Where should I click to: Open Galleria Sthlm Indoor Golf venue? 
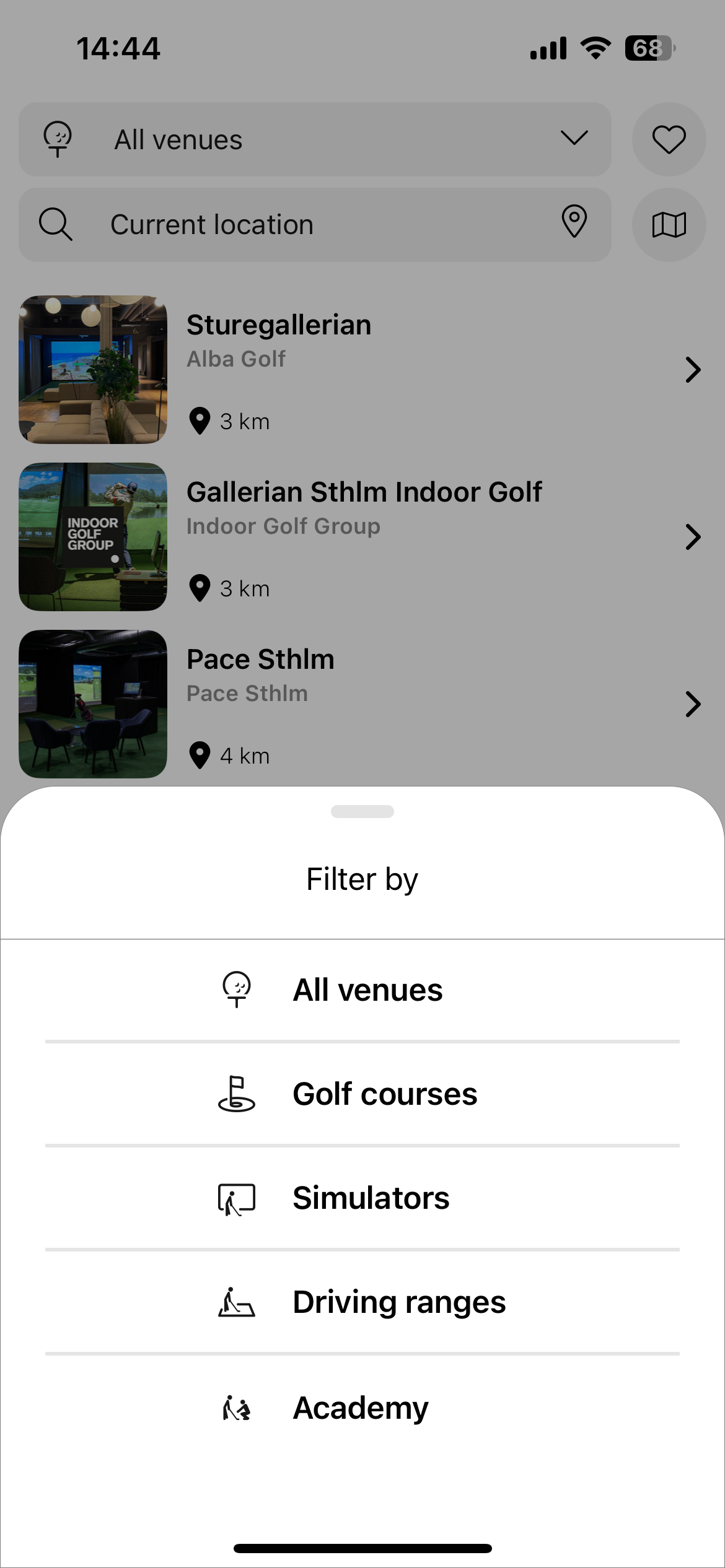coord(359,537)
